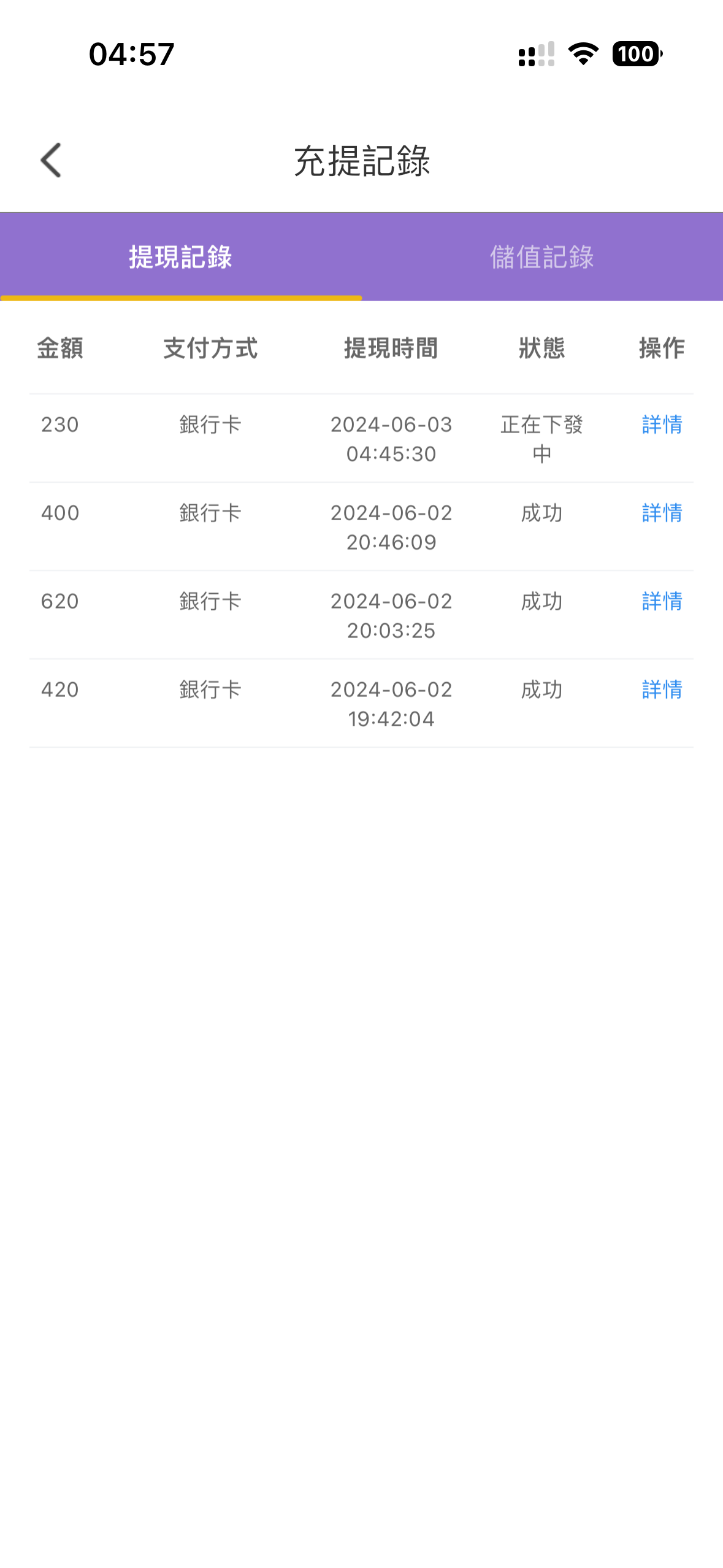This screenshot has width=723, height=1568.
Task: Tap 詳情 for the 620 withdrawal
Action: pyautogui.click(x=662, y=601)
